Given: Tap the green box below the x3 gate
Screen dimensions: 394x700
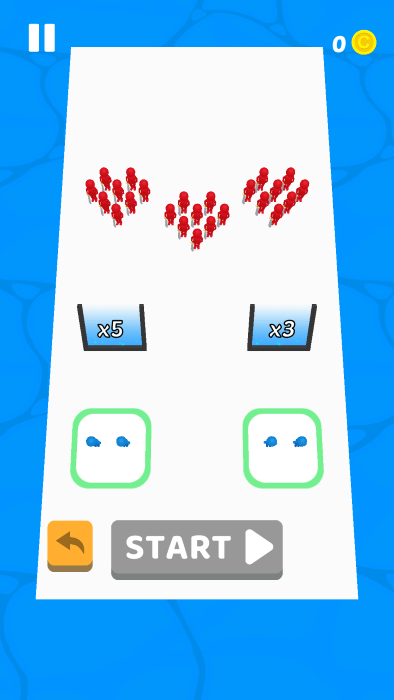Looking at the screenshot, I should 283,448.
